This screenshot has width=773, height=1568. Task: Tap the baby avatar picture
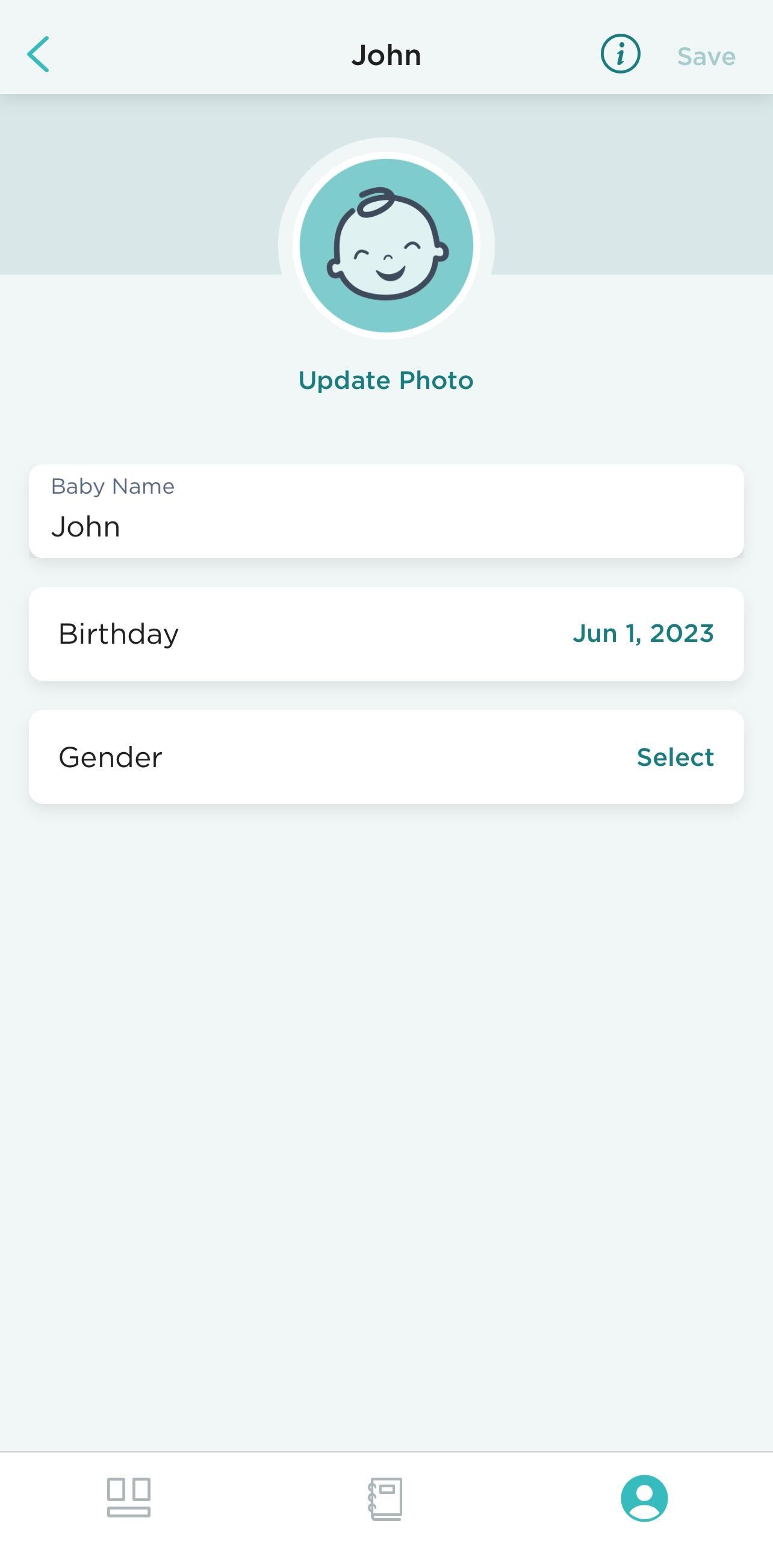coord(386,245)
